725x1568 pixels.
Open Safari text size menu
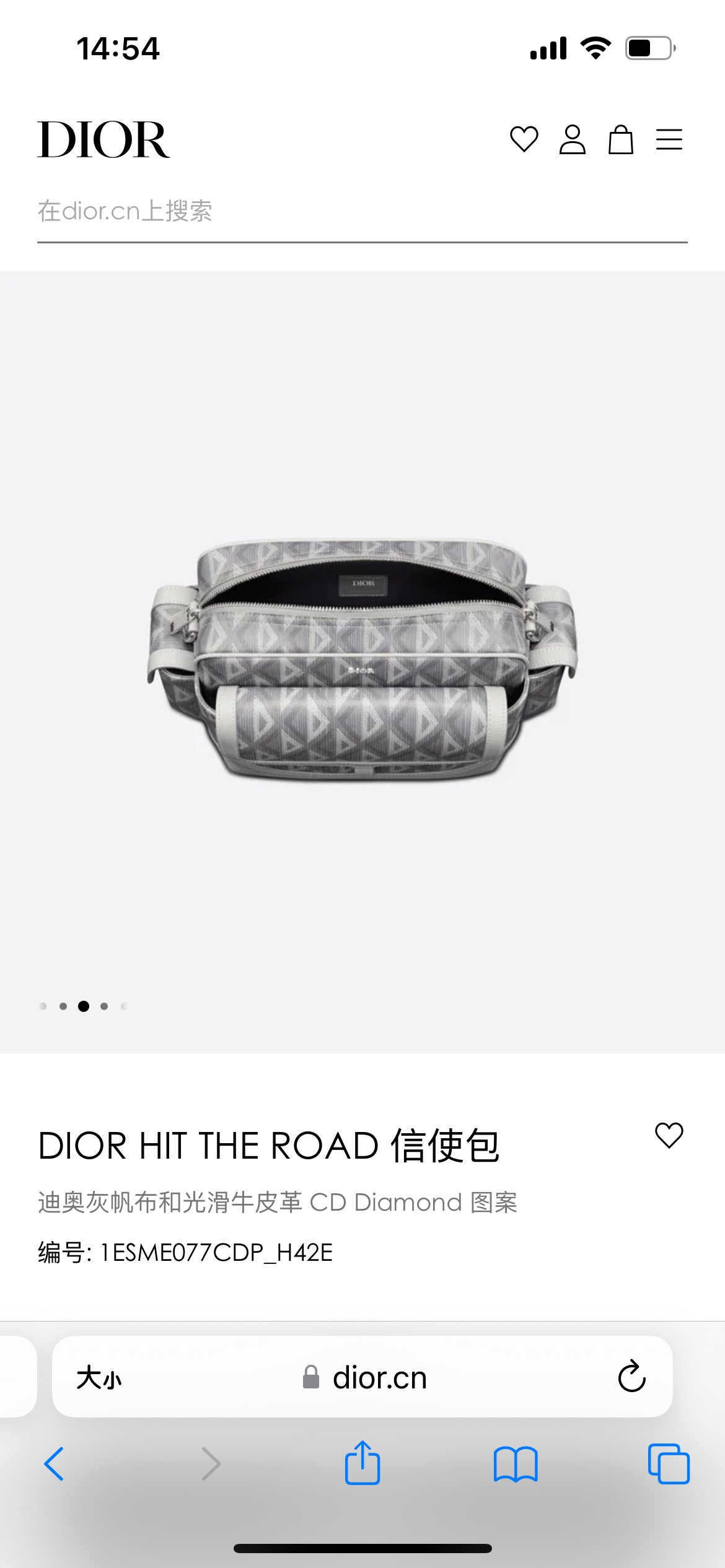tap(99, 1379)
